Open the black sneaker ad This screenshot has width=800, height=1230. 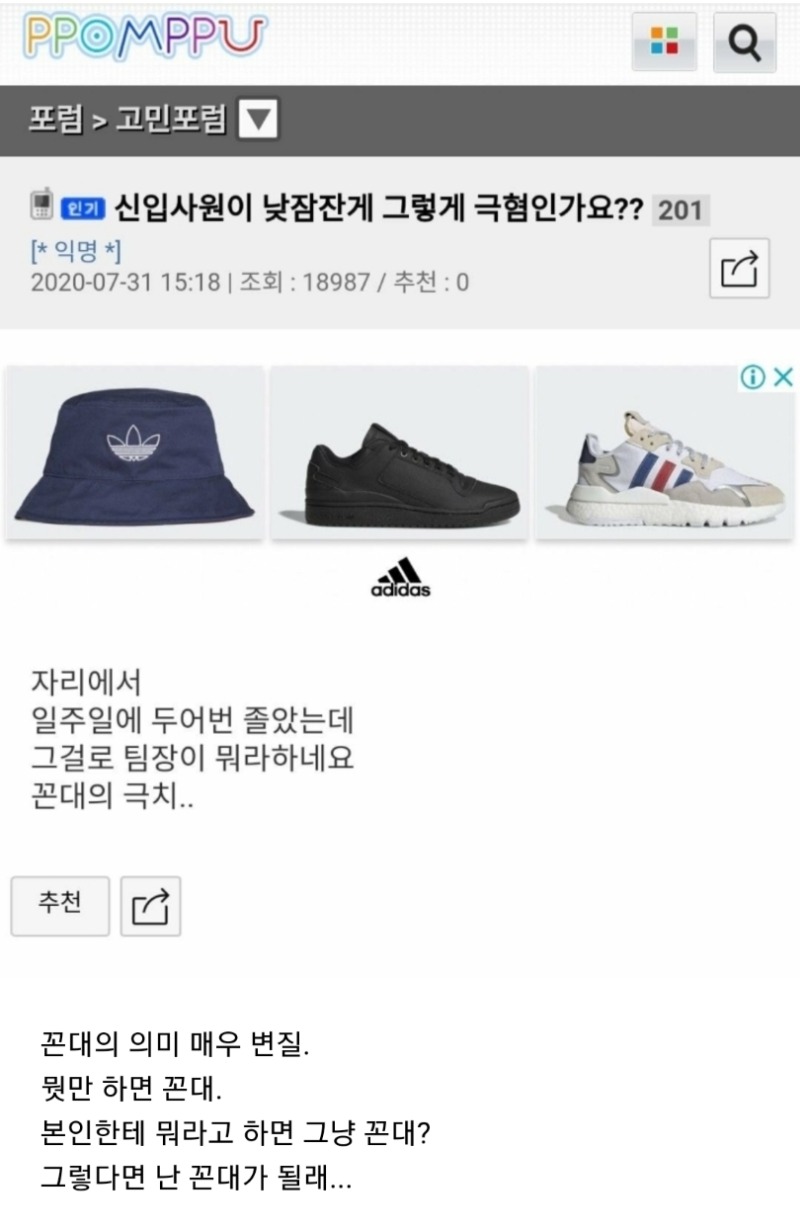point(400,455)
